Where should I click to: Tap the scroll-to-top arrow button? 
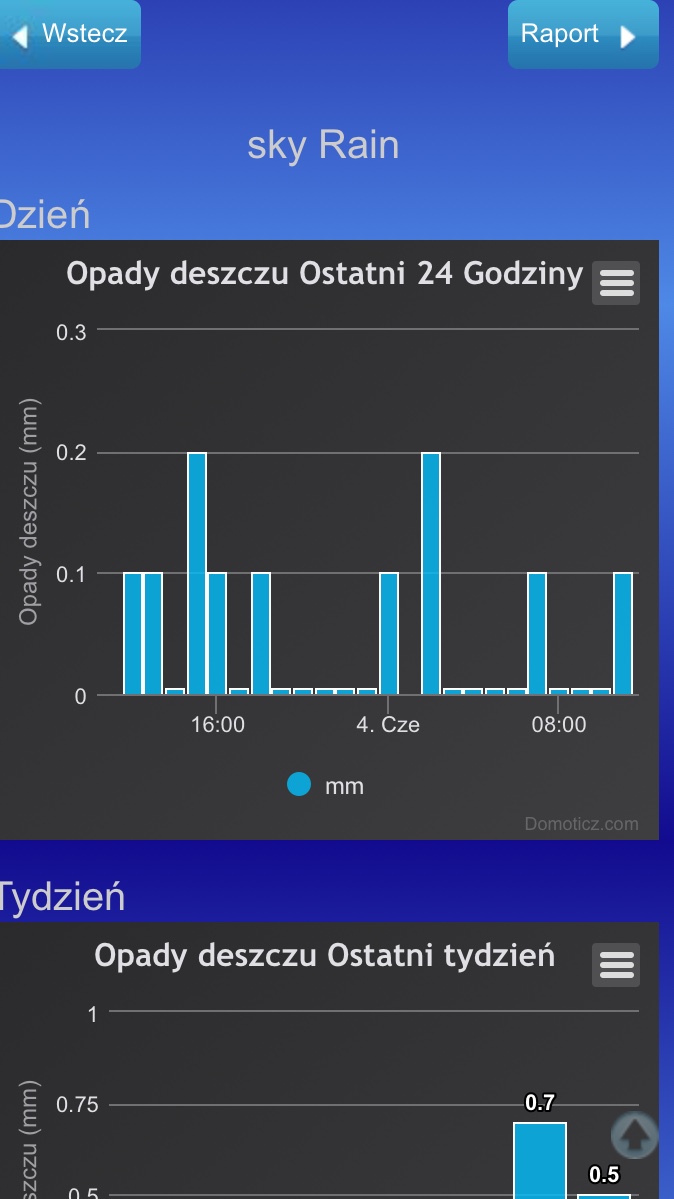click(x=634, y=1136)
